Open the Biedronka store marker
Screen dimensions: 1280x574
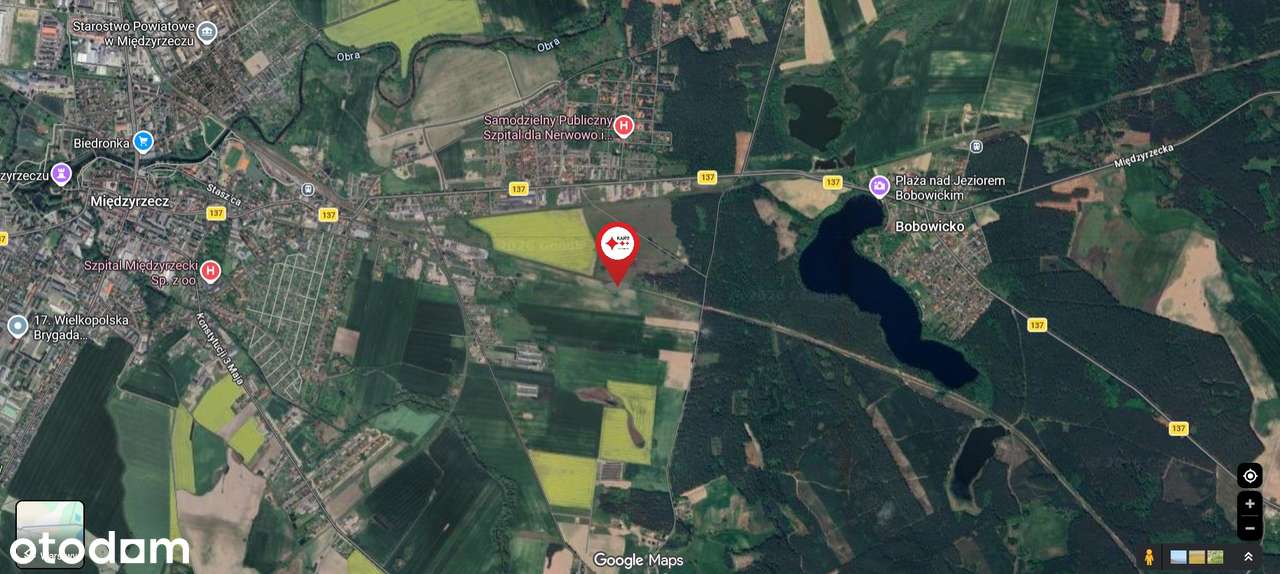click(144, 142)
